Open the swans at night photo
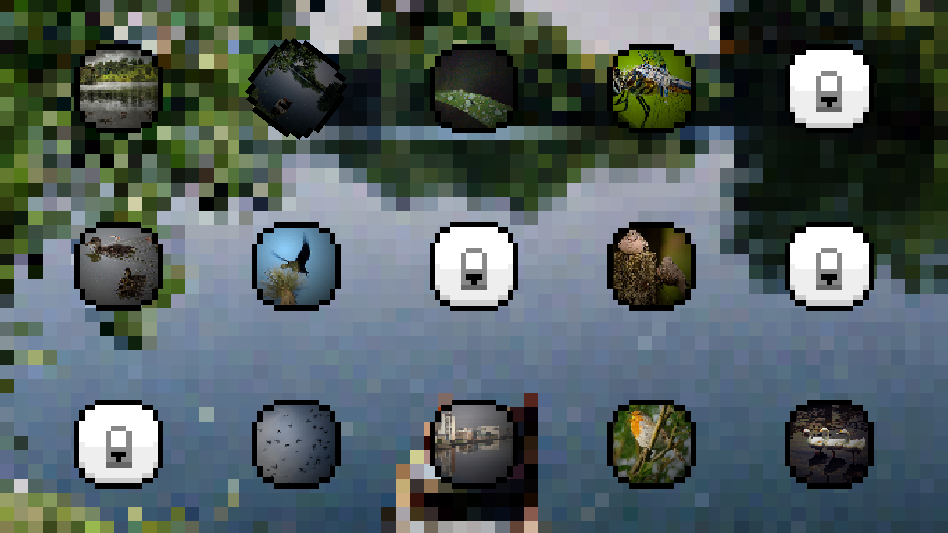This screenshot has width=948, height=533. tap(830, 444)
